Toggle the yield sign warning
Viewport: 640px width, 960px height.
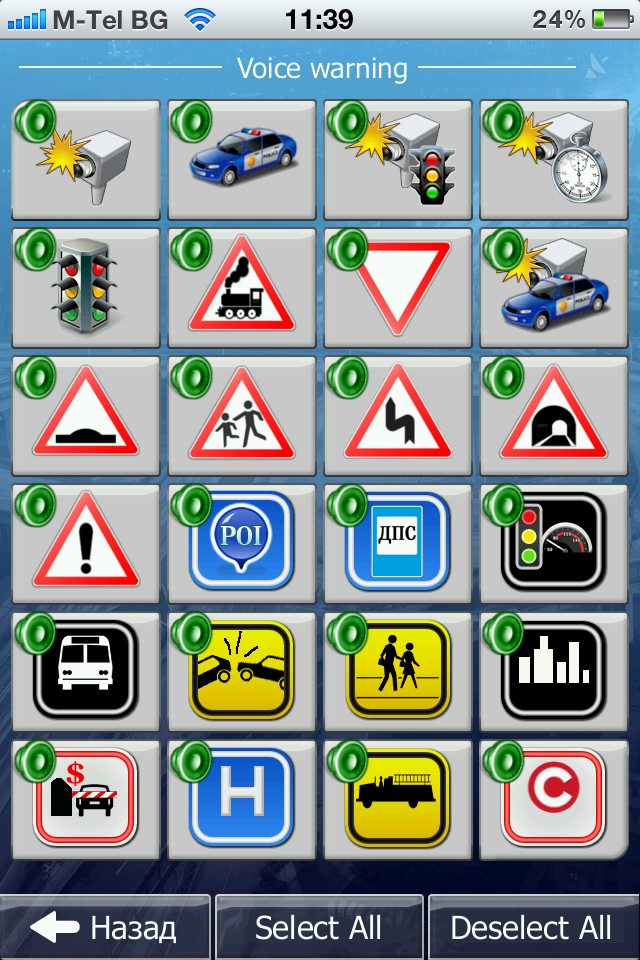(x=398, y=288)
